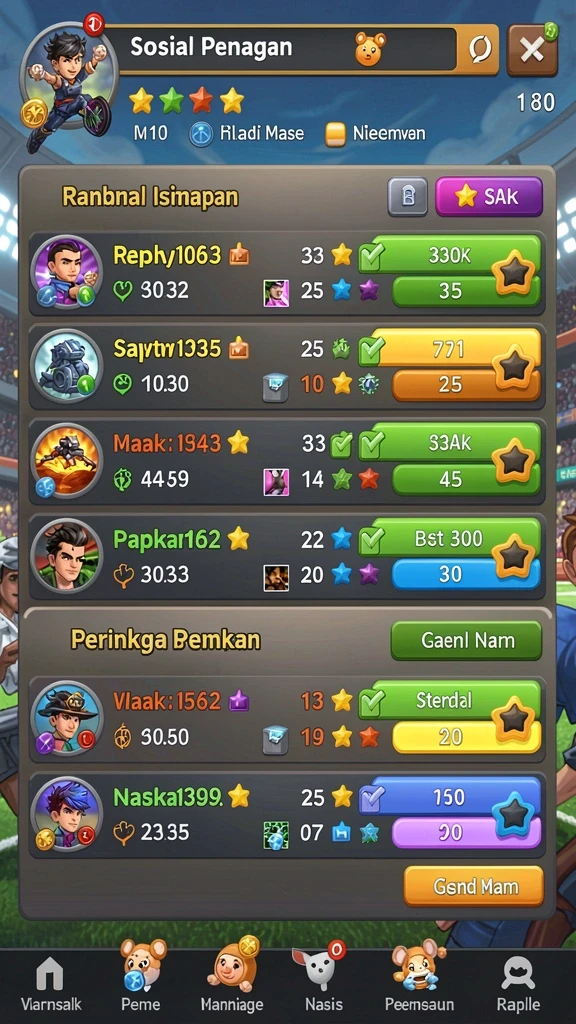Switch to the Peme tab

tap(141, 977)
